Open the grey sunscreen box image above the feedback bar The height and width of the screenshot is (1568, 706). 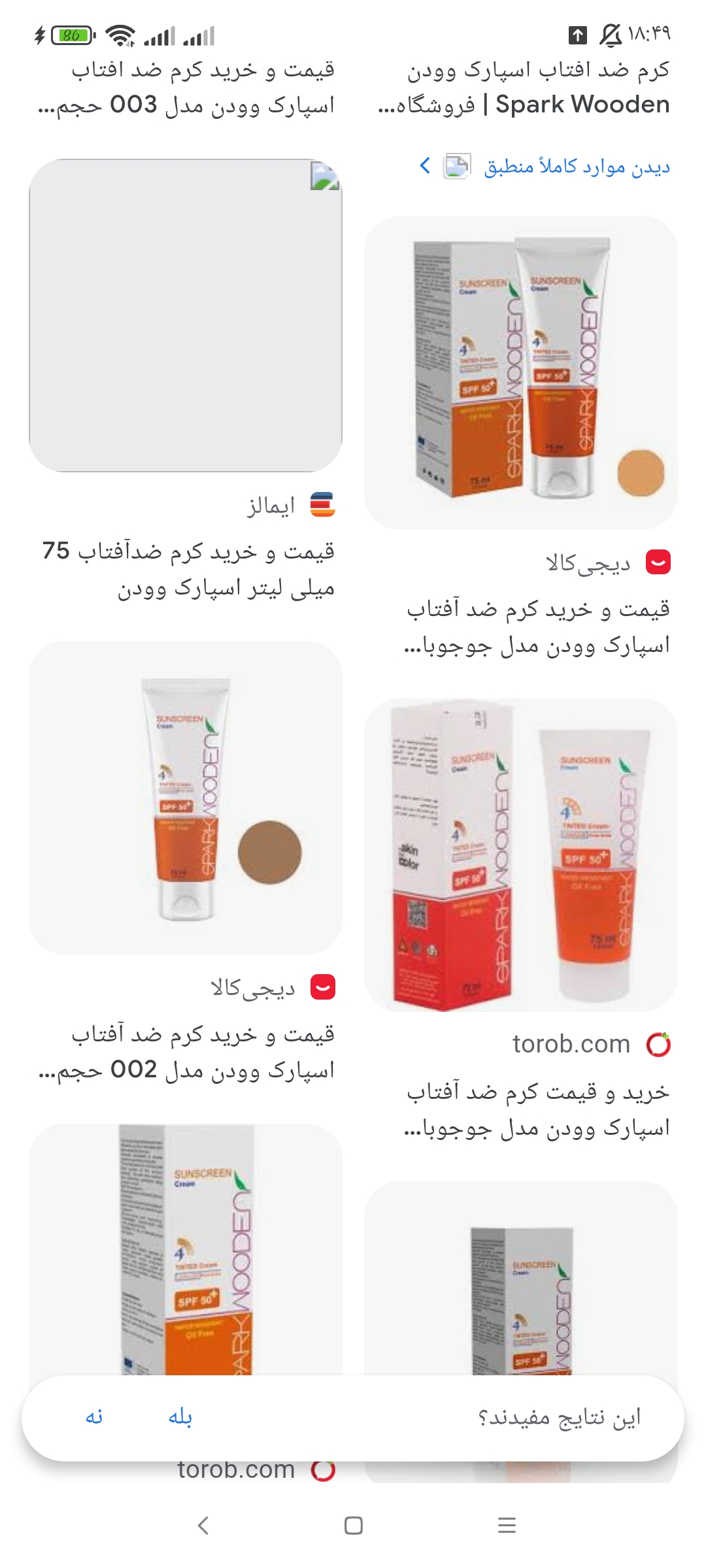[186, 1248]
